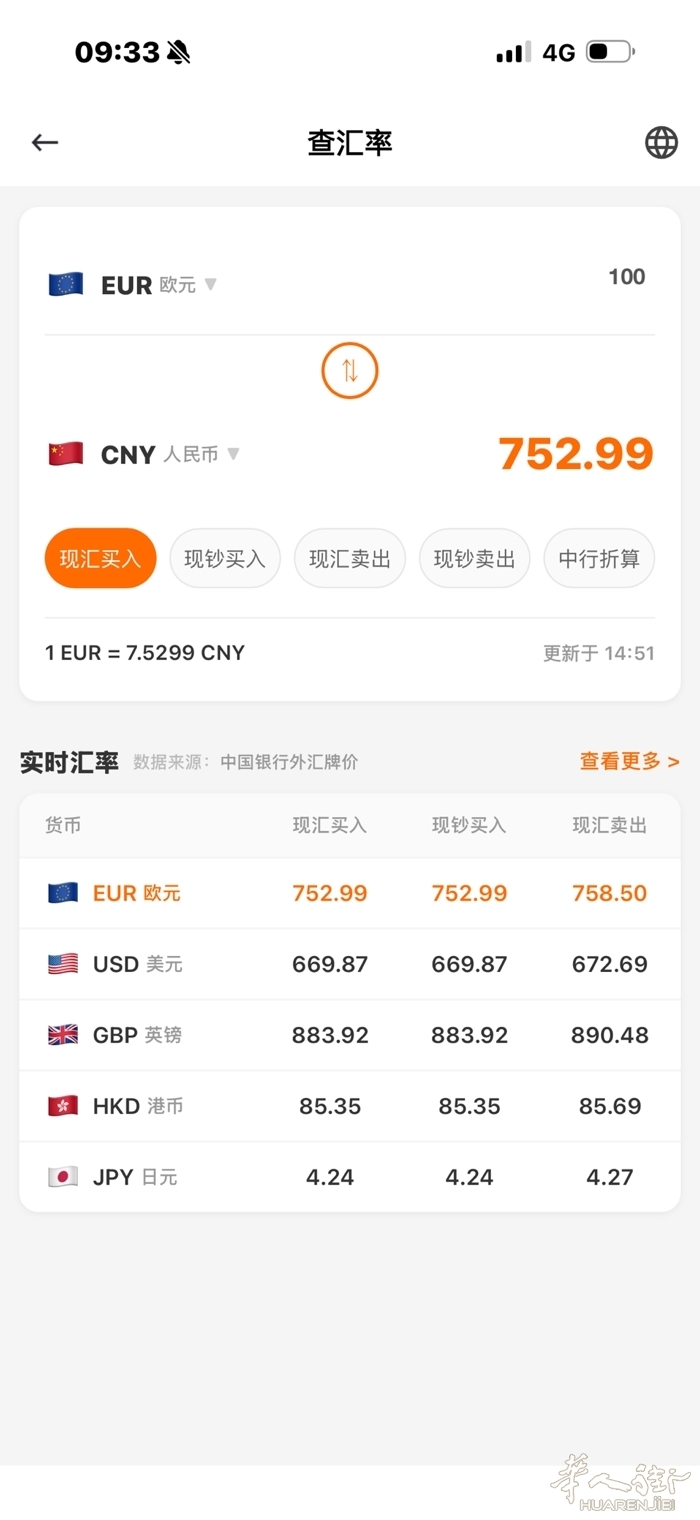This screenshot has width=700, height=1520.
Task: Select the HKD 港币 rate row
Action: [350, 1106]
